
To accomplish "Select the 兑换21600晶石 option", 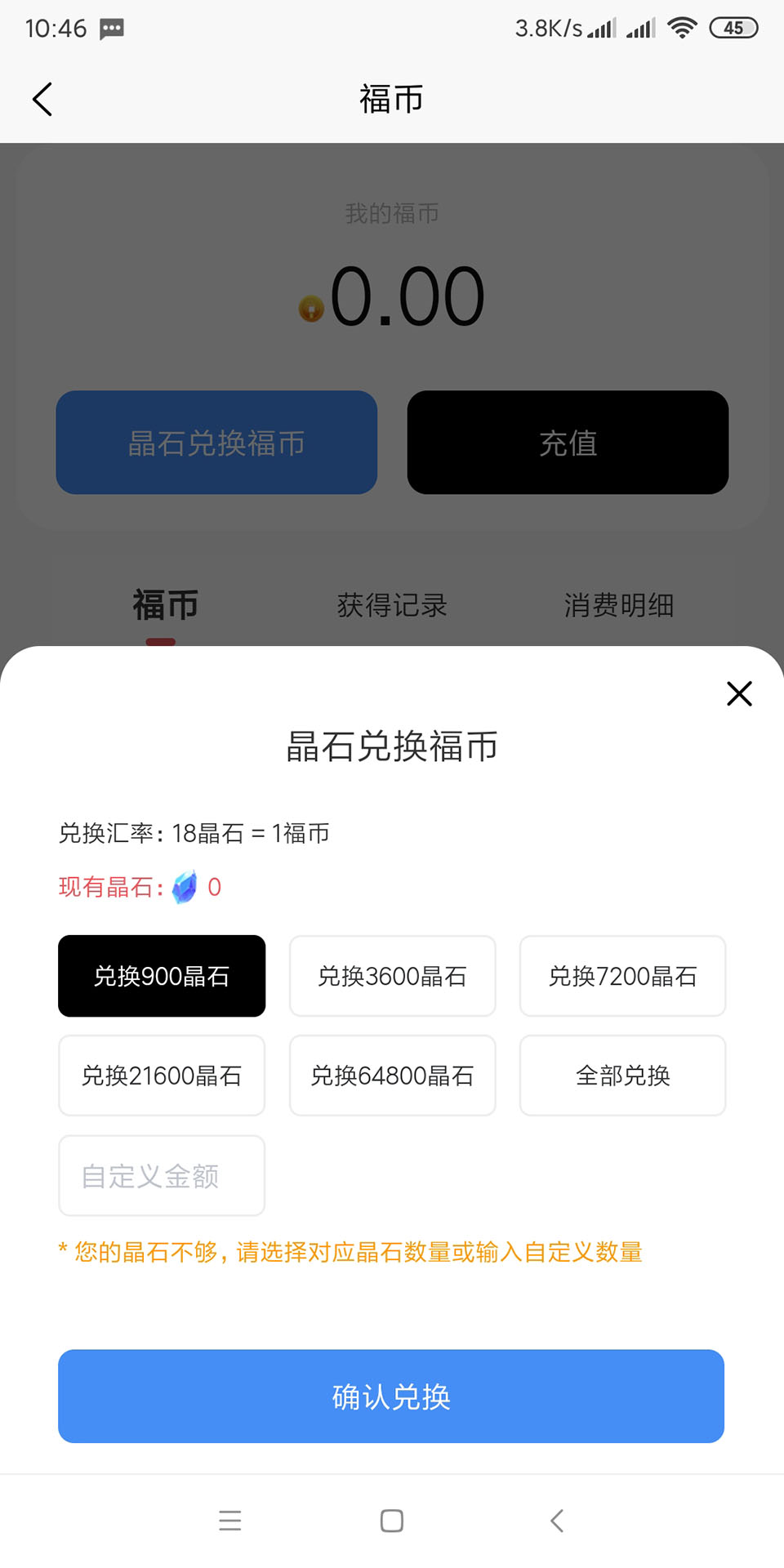I will click(161, 1076).
